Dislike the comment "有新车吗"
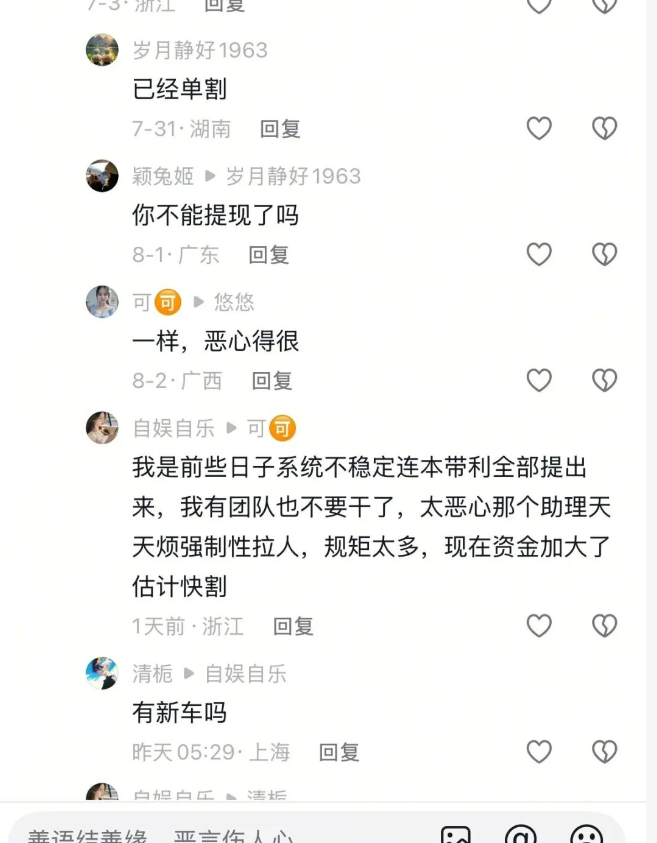 coord(604,752)
